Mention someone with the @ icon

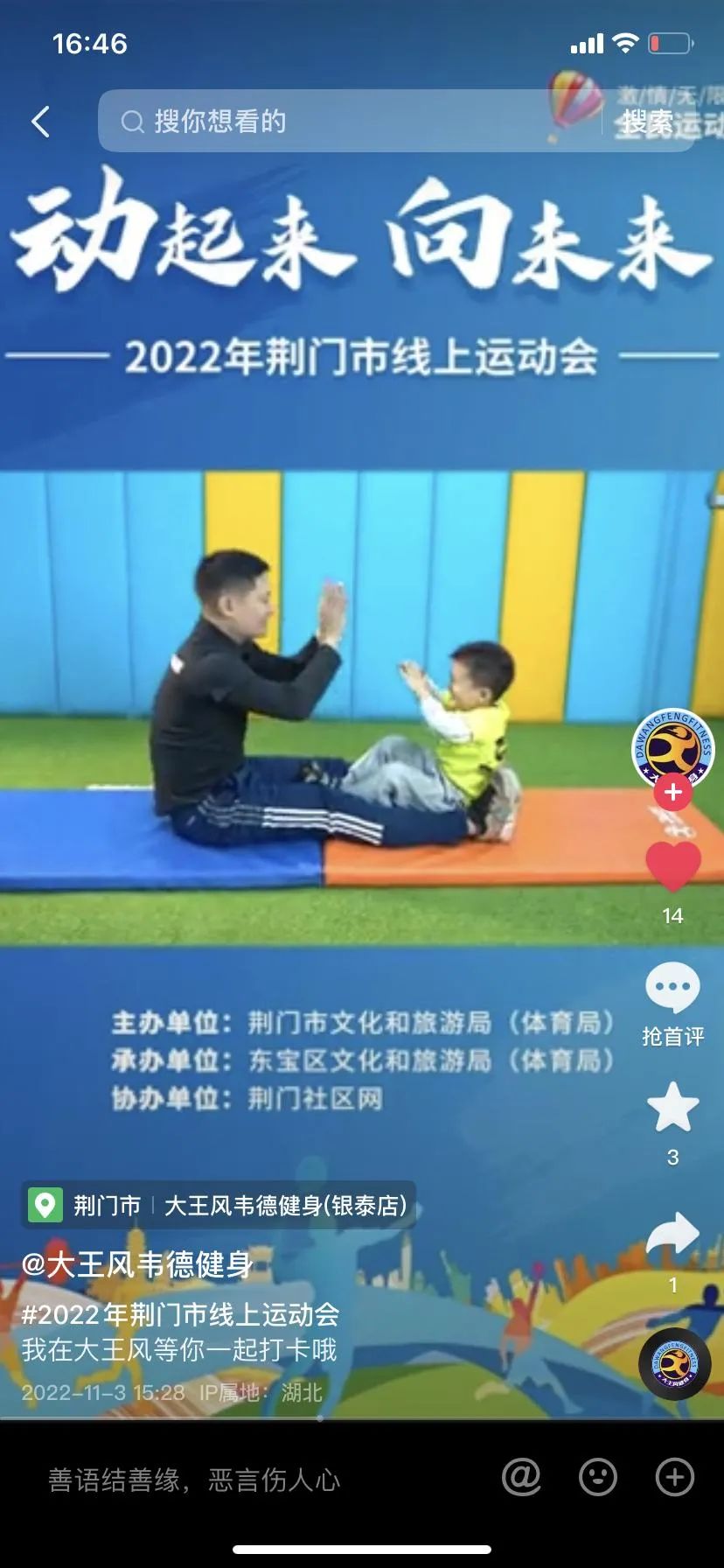click(521, 1478)
